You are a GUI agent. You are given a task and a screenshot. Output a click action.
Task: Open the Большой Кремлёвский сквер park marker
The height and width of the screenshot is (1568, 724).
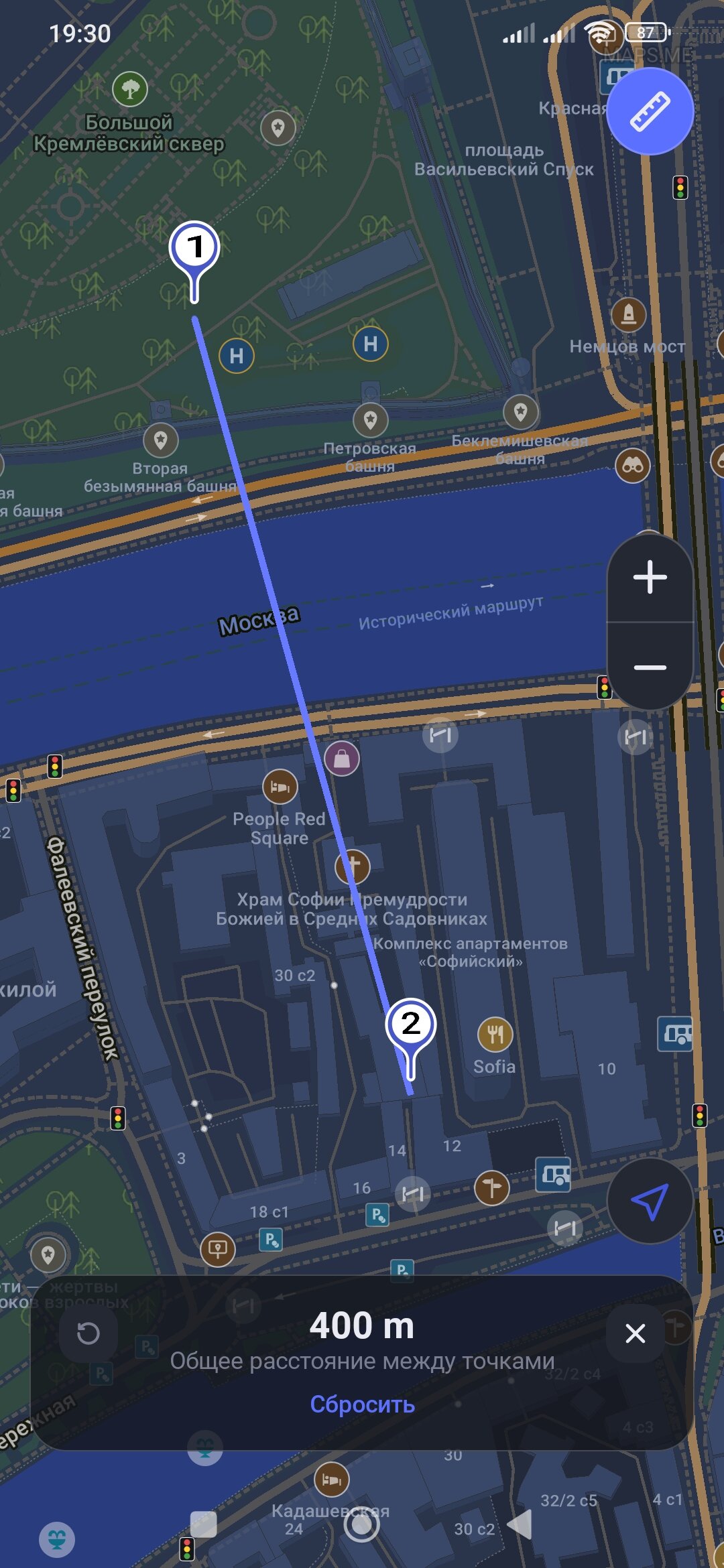[130, 88]
